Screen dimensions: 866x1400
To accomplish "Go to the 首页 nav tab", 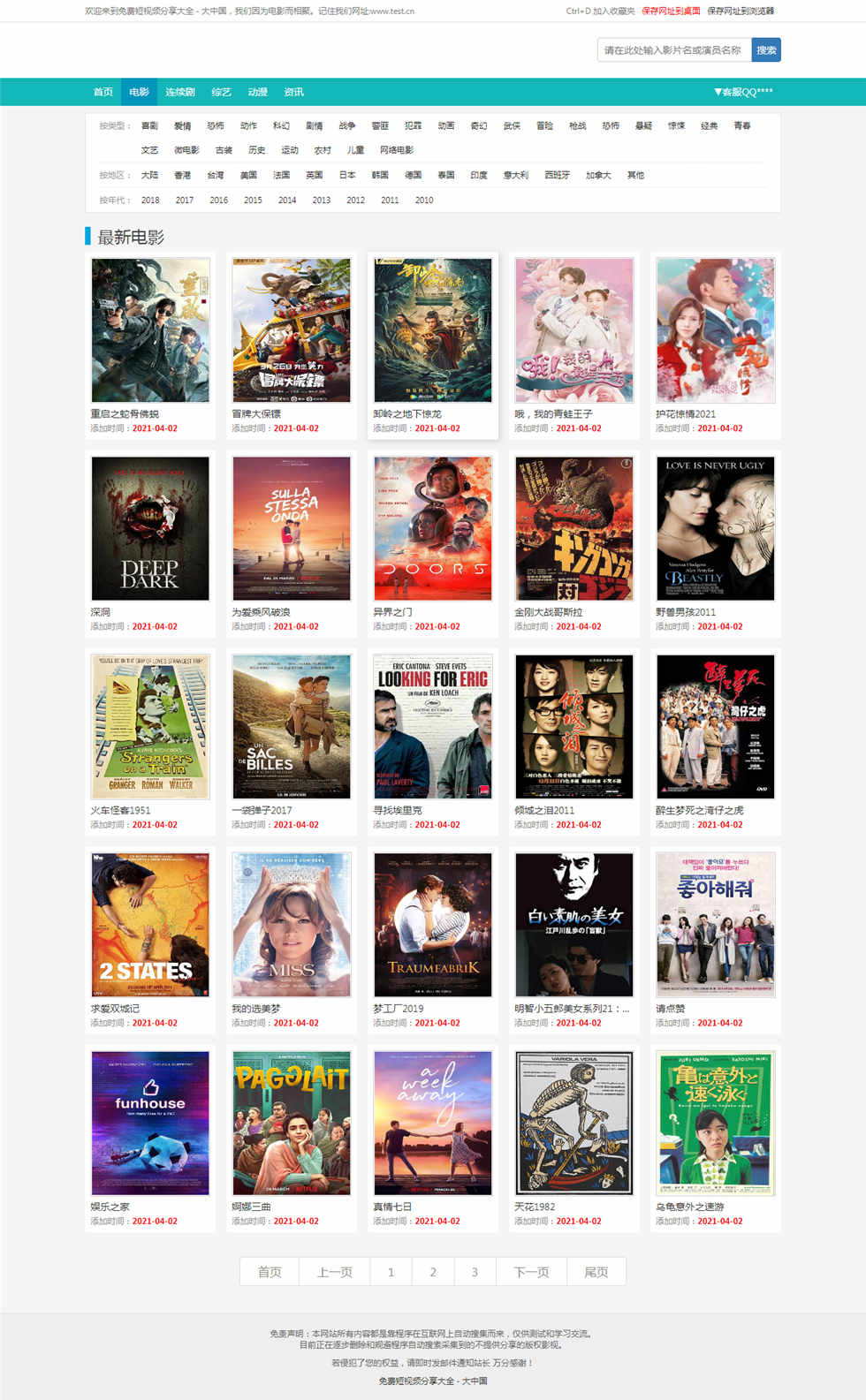I will [x=103, y=92].
